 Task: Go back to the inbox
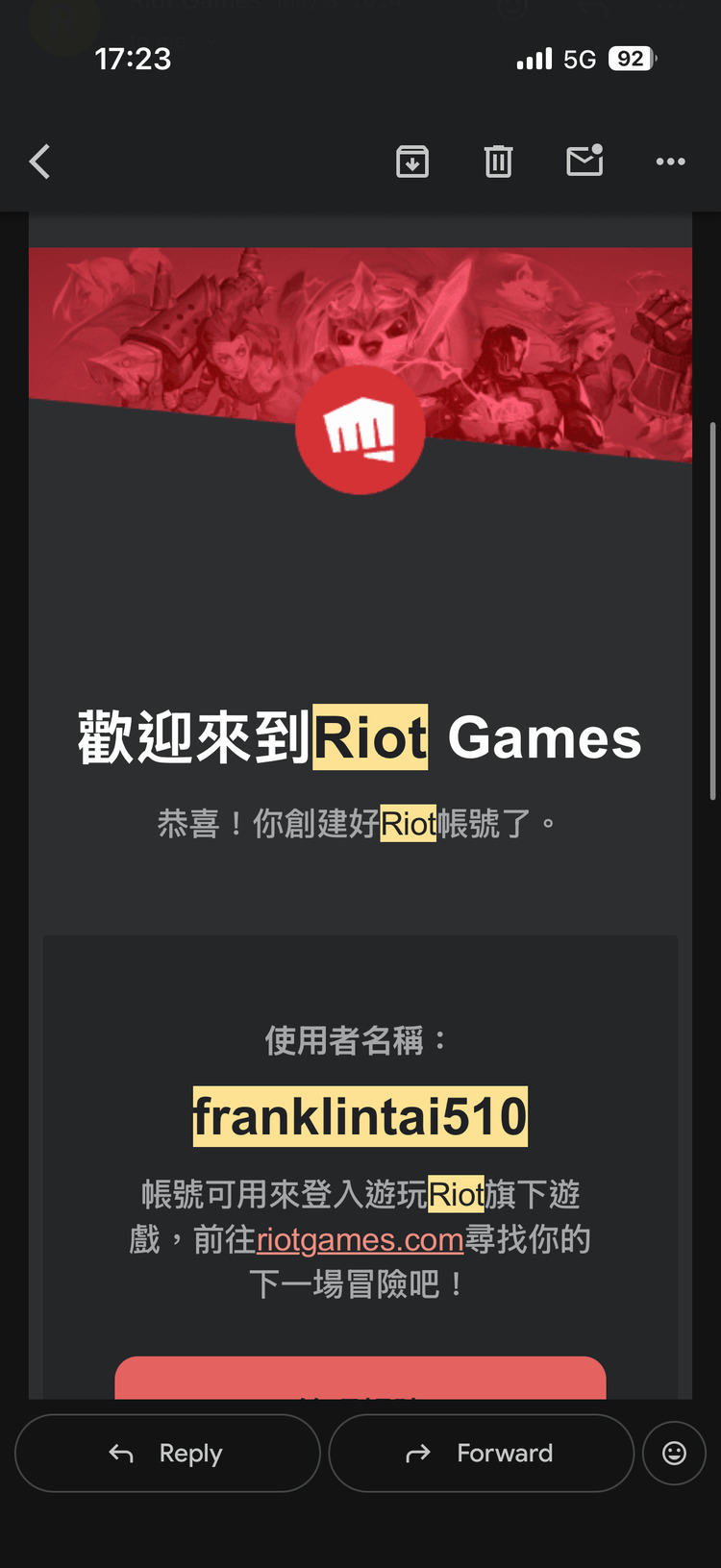pos(40,162)
